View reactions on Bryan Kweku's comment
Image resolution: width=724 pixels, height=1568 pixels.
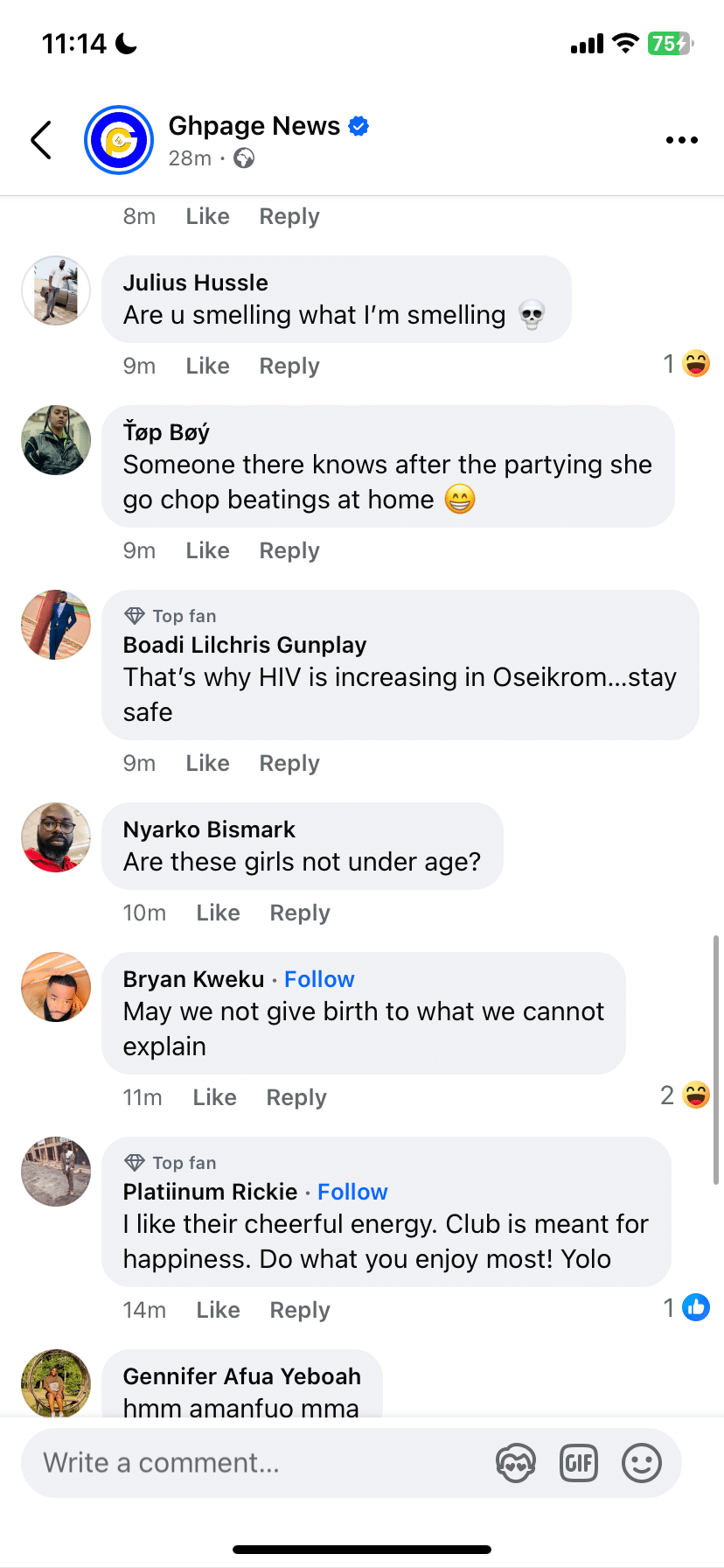pos(686,1095)
